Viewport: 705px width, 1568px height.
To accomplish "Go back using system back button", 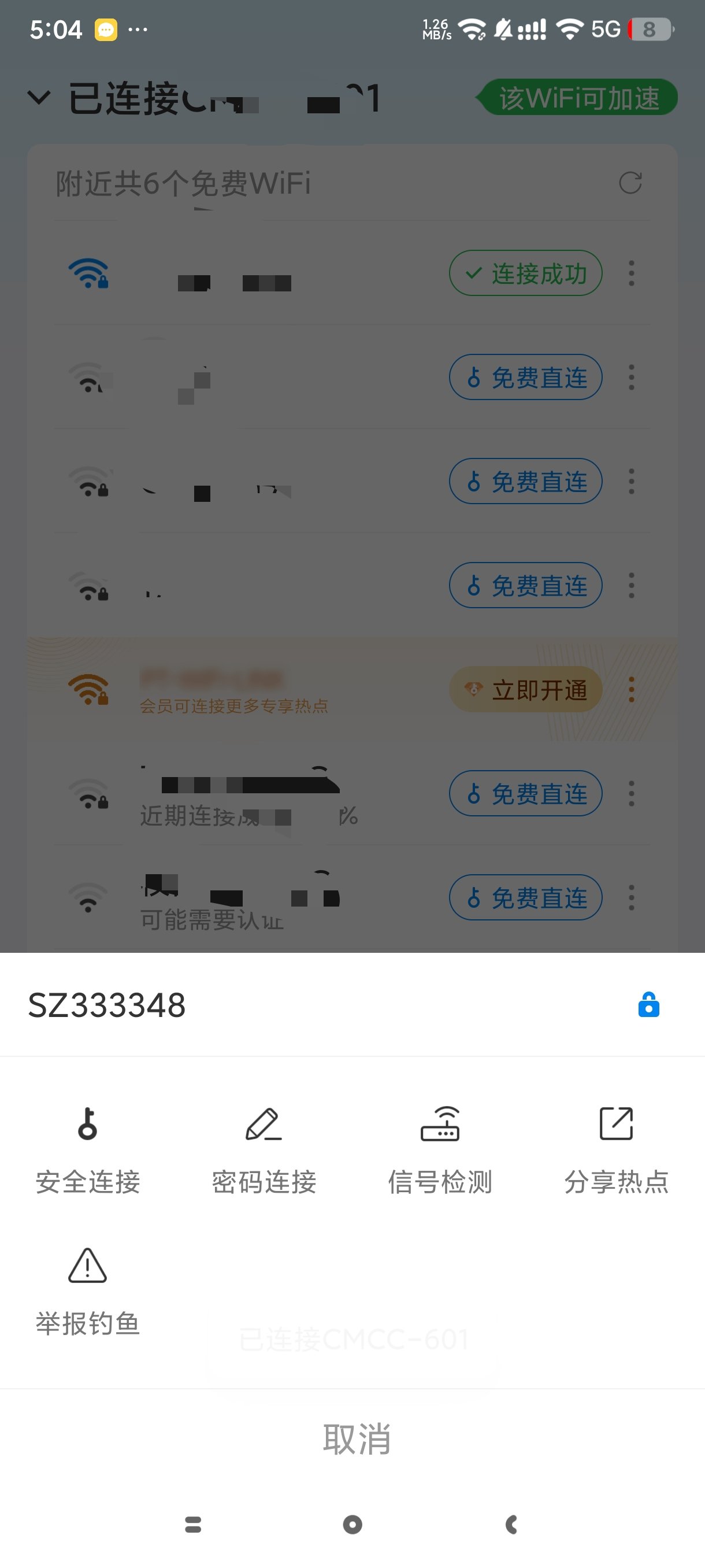I will (511, 1524).
